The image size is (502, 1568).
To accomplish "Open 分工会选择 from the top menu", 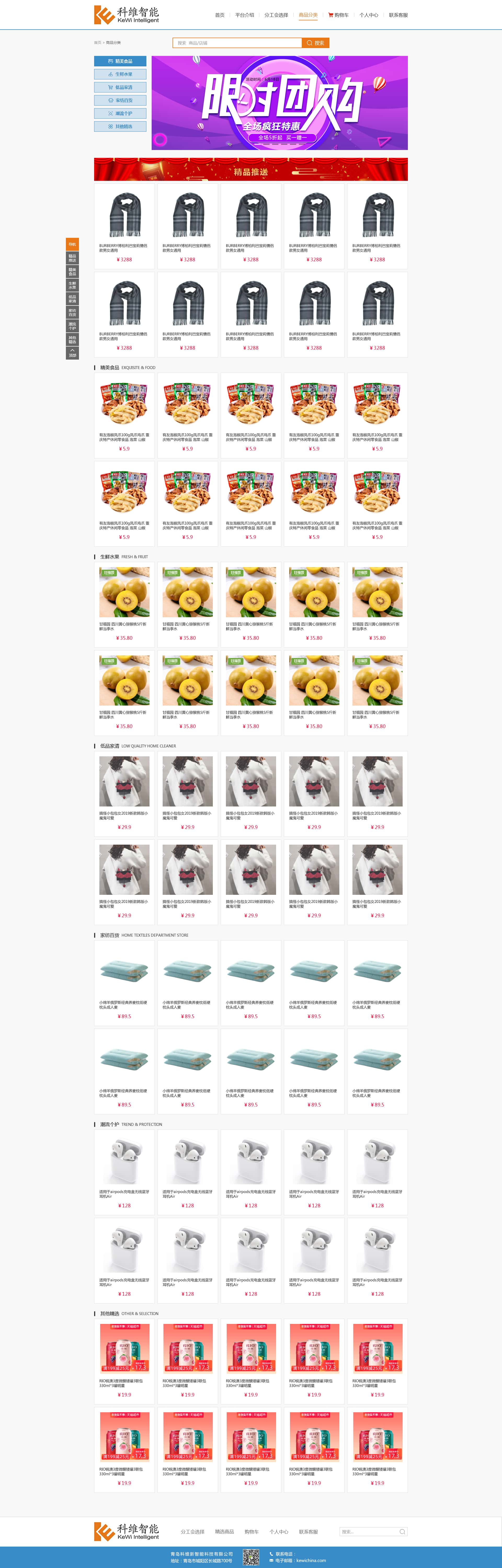I will 276,15.
